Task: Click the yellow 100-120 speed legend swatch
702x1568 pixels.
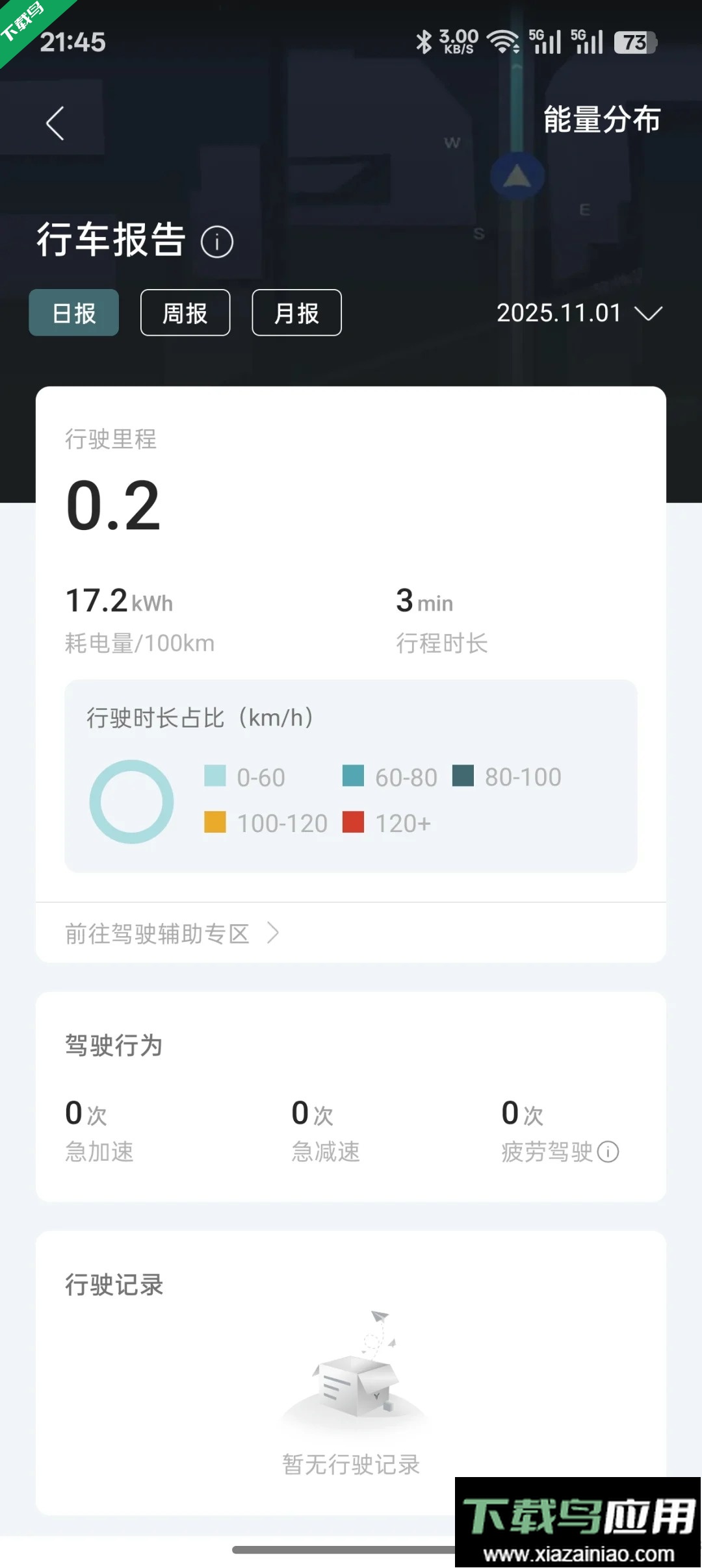Action: [214, 823]
